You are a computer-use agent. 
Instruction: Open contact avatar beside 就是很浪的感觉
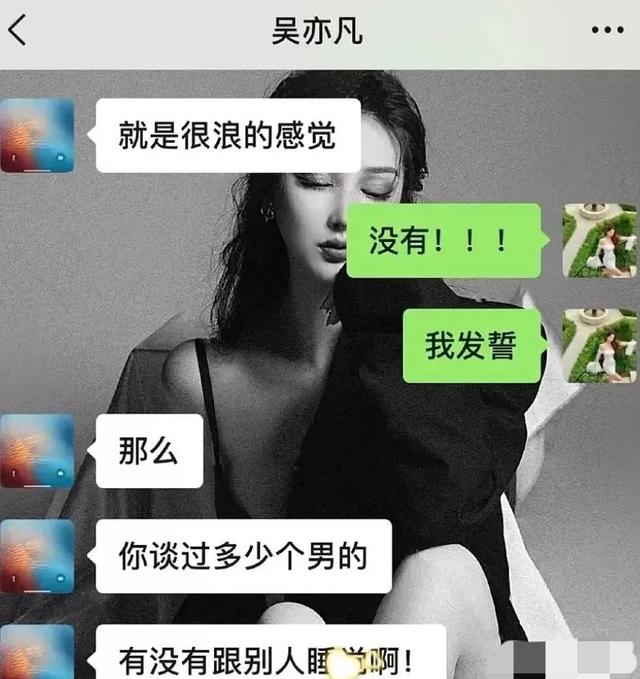click(x=37, y=135)
